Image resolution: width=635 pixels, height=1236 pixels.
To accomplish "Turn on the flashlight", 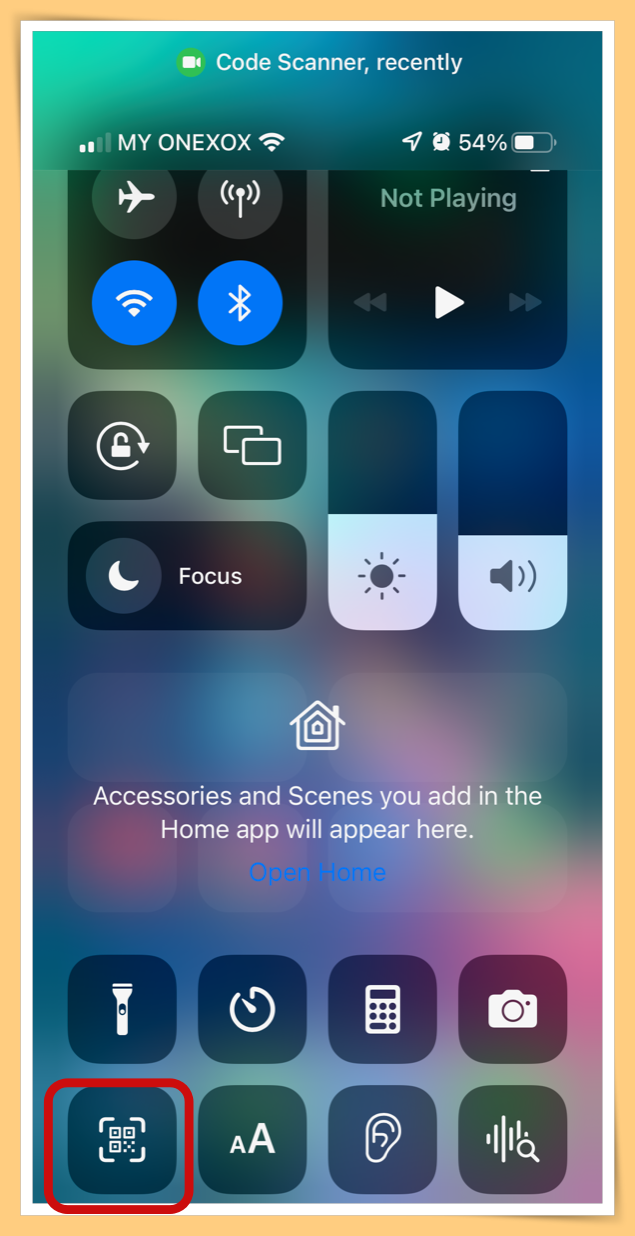I will (x=122, y=1009).
